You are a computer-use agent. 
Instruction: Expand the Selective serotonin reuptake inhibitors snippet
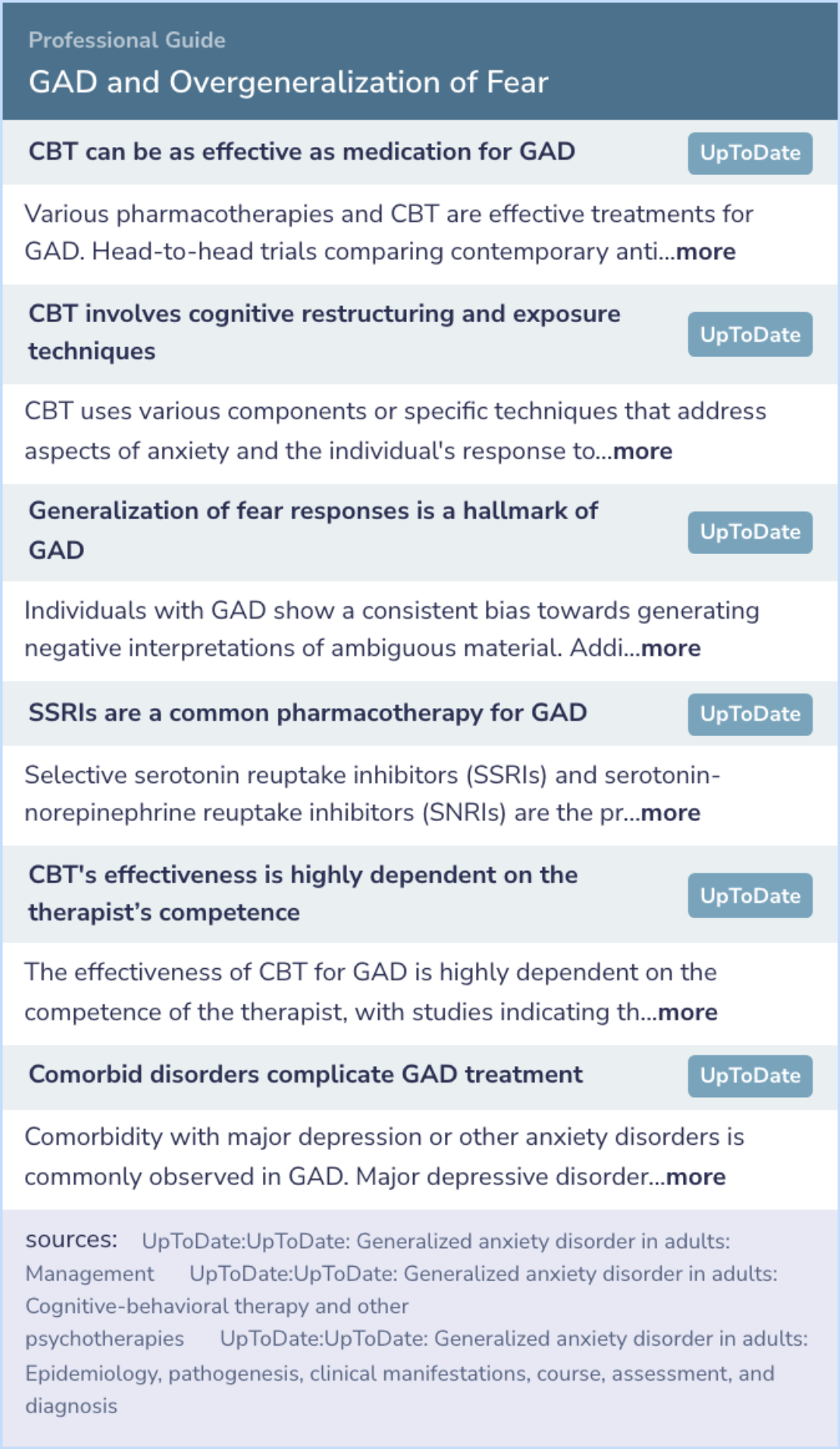pos(670,812)
